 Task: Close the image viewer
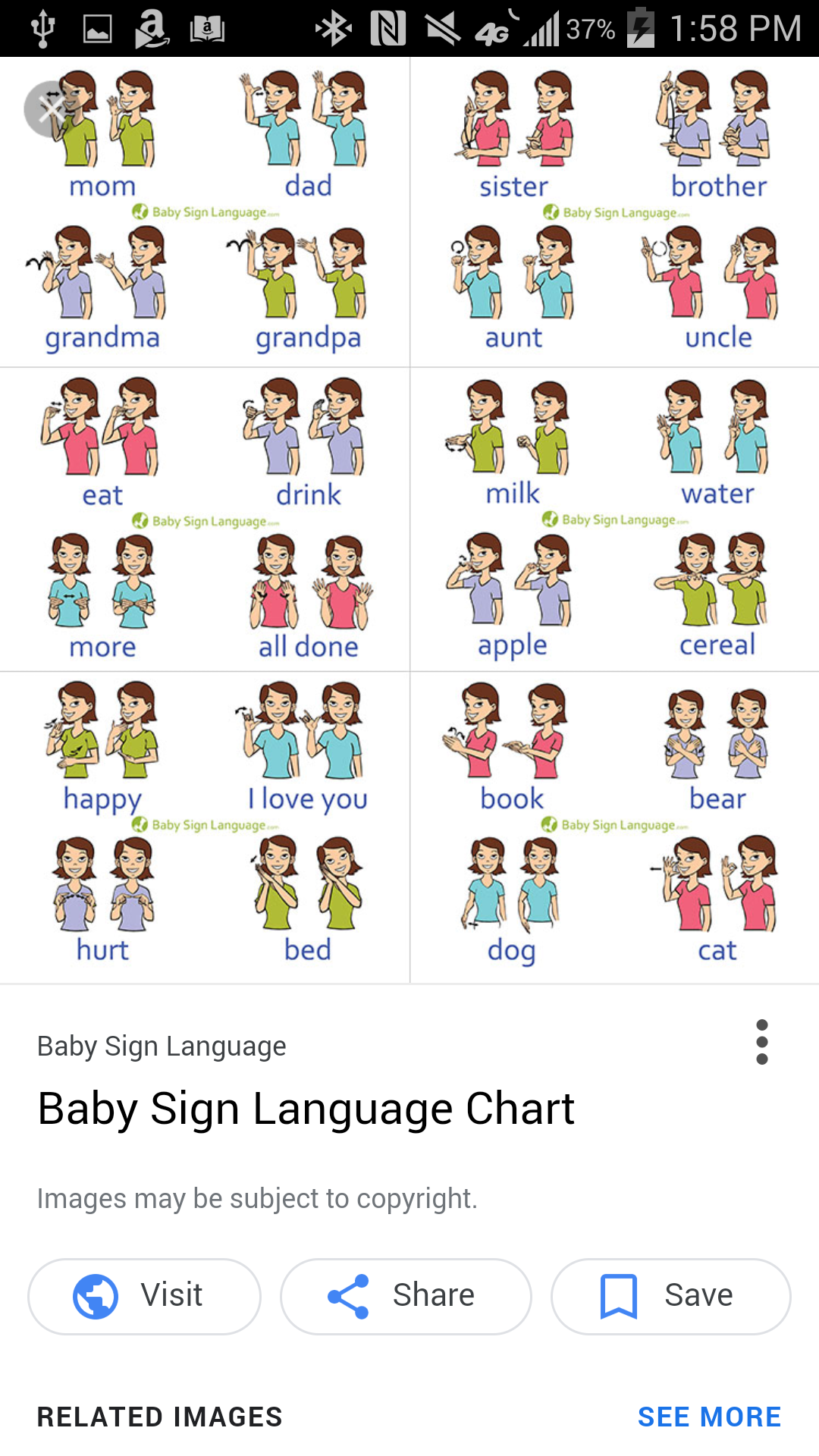tap(52, 109)
